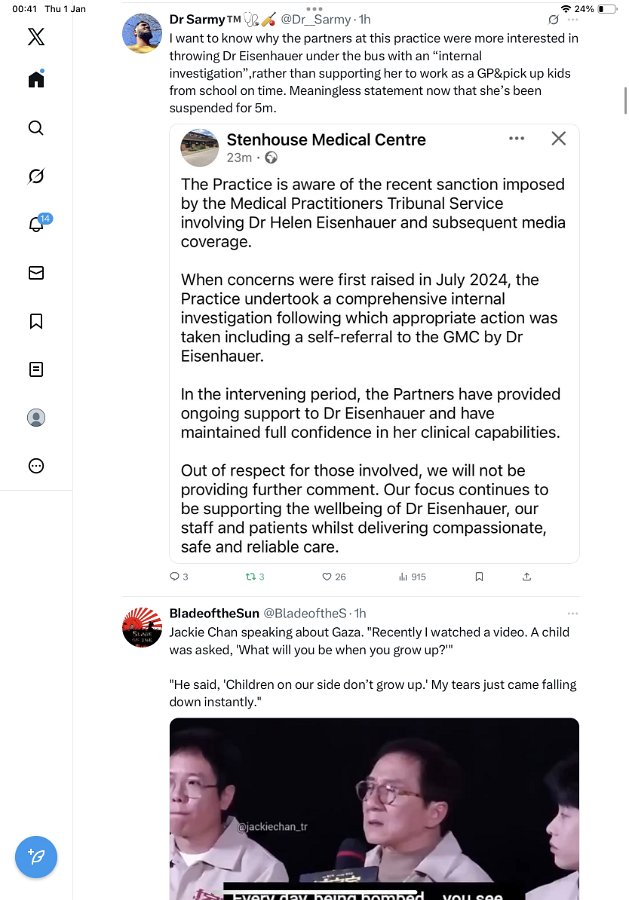
Task: View my profile from the sidebar
Action: pyautogui.click(x=36, y=418)
